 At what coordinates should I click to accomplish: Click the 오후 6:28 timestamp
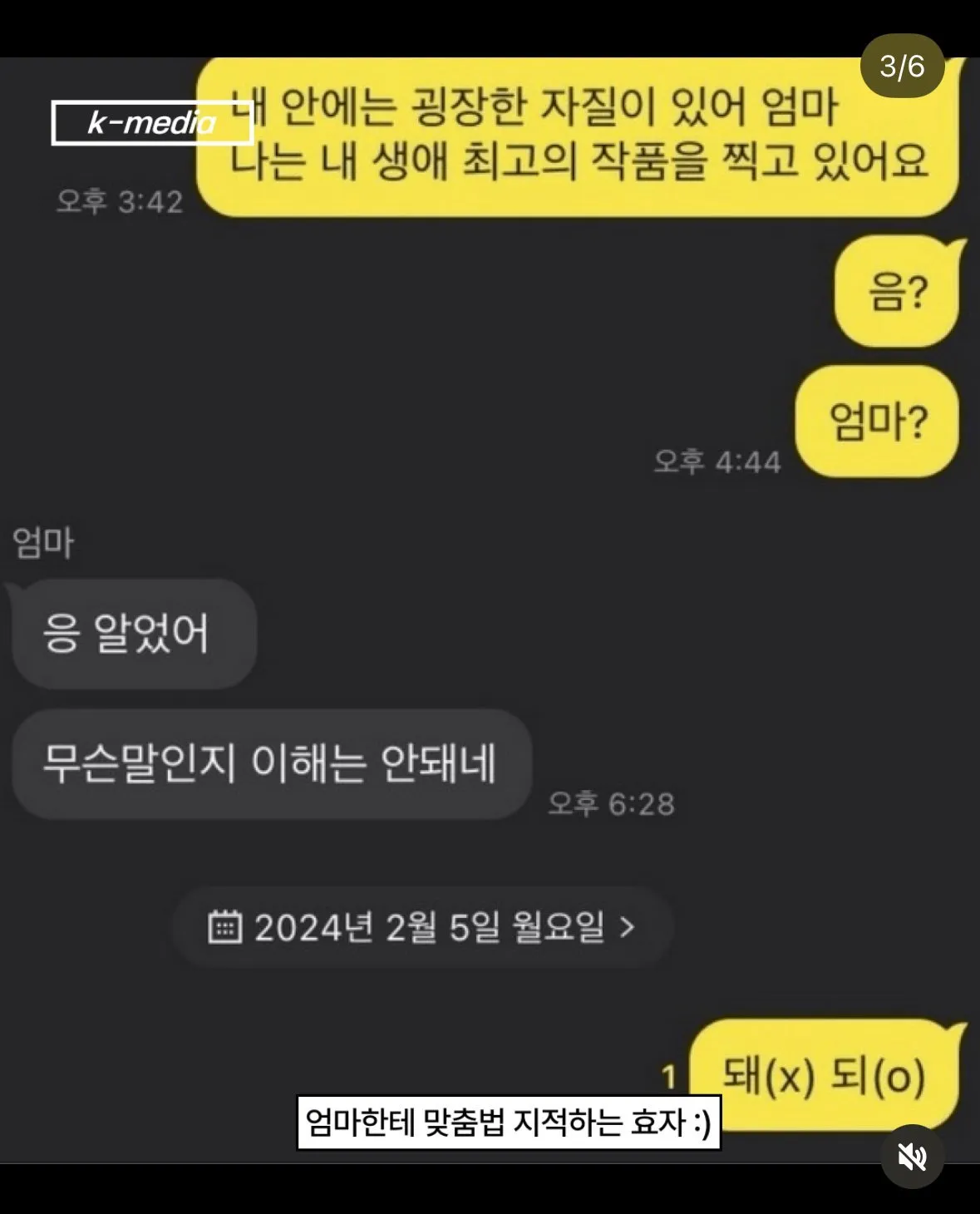[x=613, y=802]
